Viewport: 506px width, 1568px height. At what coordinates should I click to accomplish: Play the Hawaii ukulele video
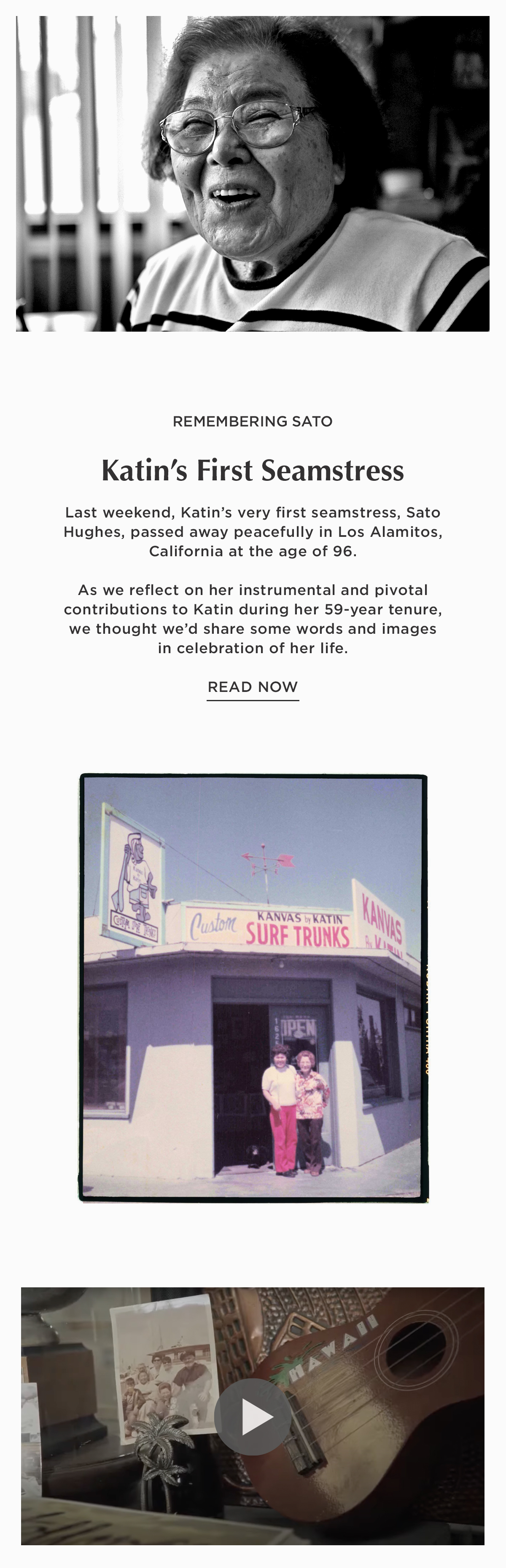tap(253, 1417)
